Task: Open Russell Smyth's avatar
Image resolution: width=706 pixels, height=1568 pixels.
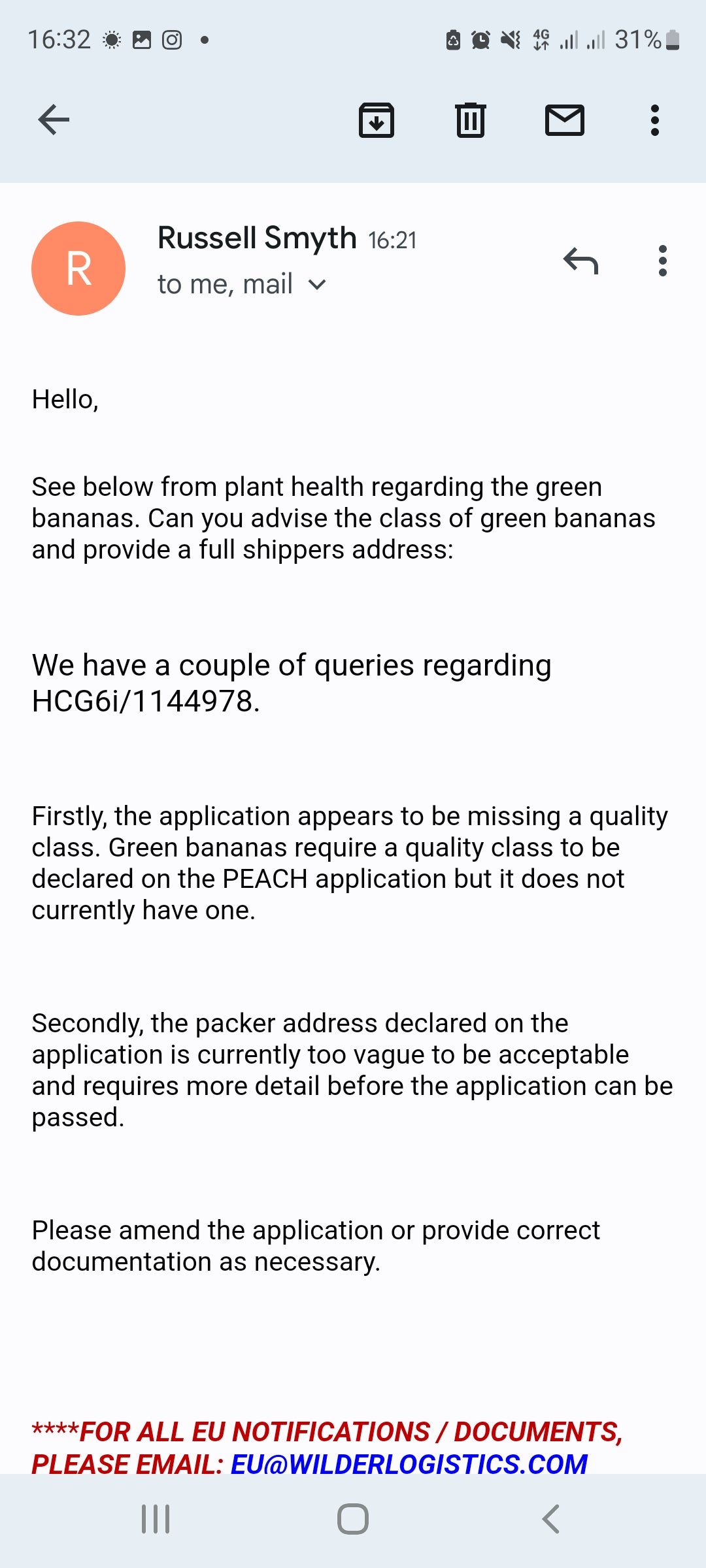Action: (x=78, y=269)
